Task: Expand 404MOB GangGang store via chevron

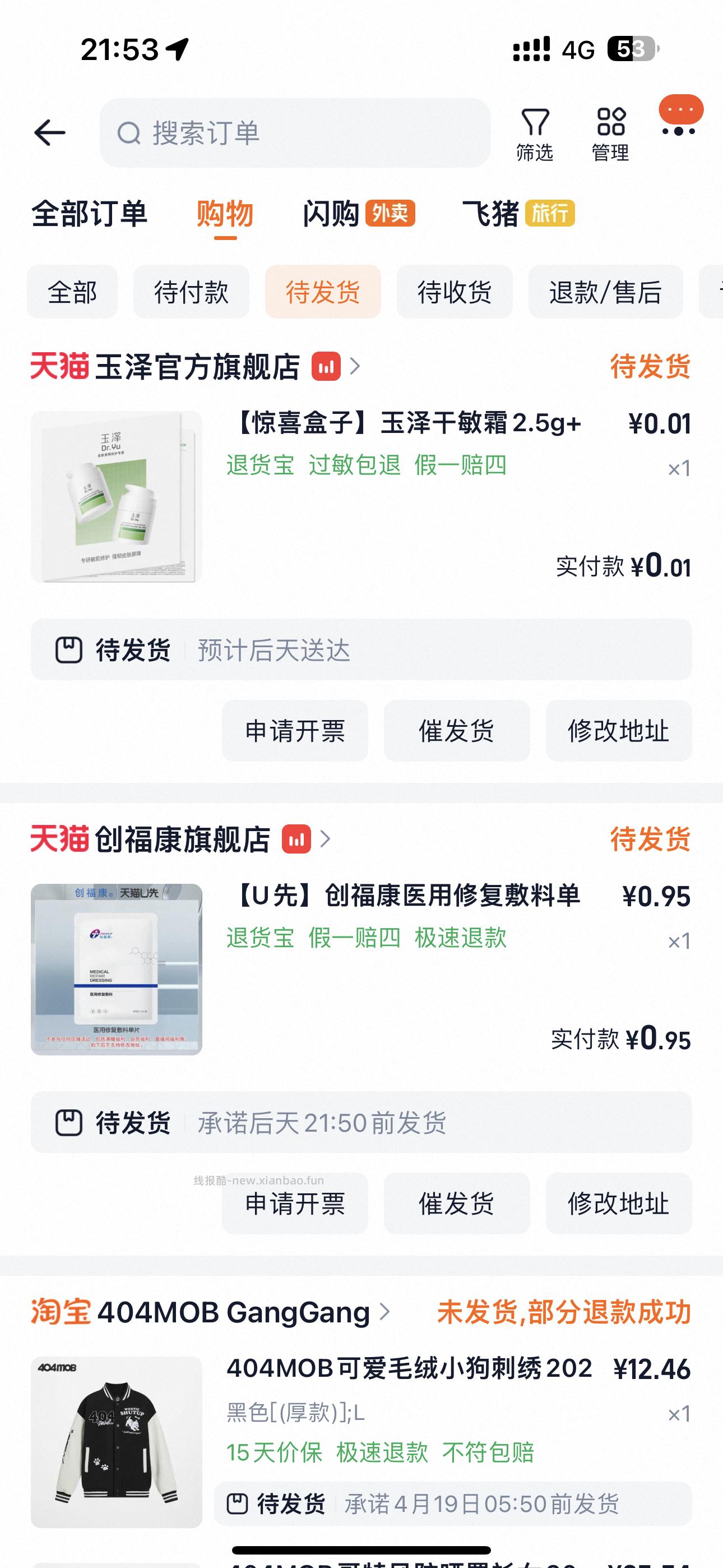Action: click(x=385, y=1312)
